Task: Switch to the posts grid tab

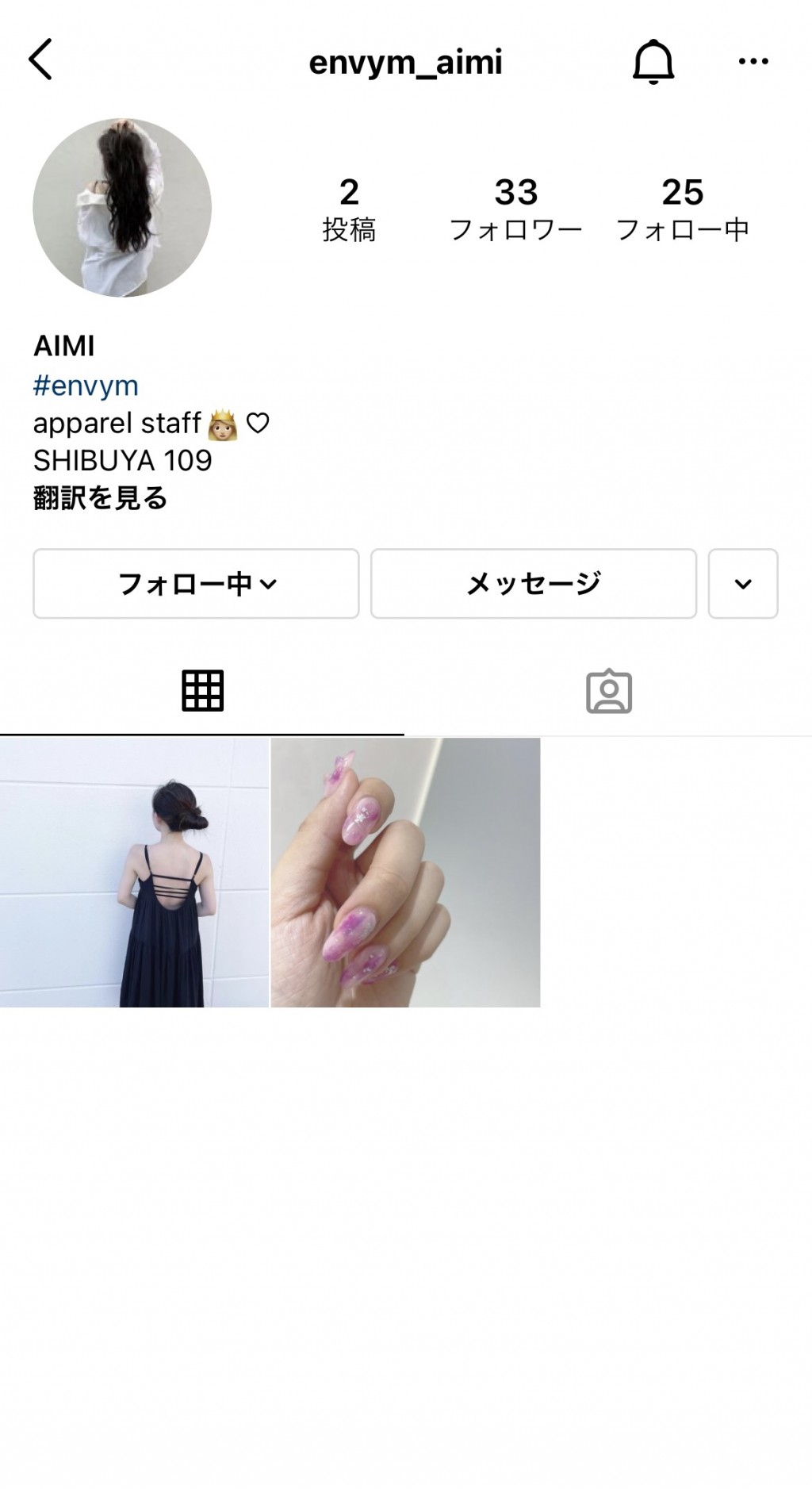Action: pyautogui.click(x=202, y=691)
